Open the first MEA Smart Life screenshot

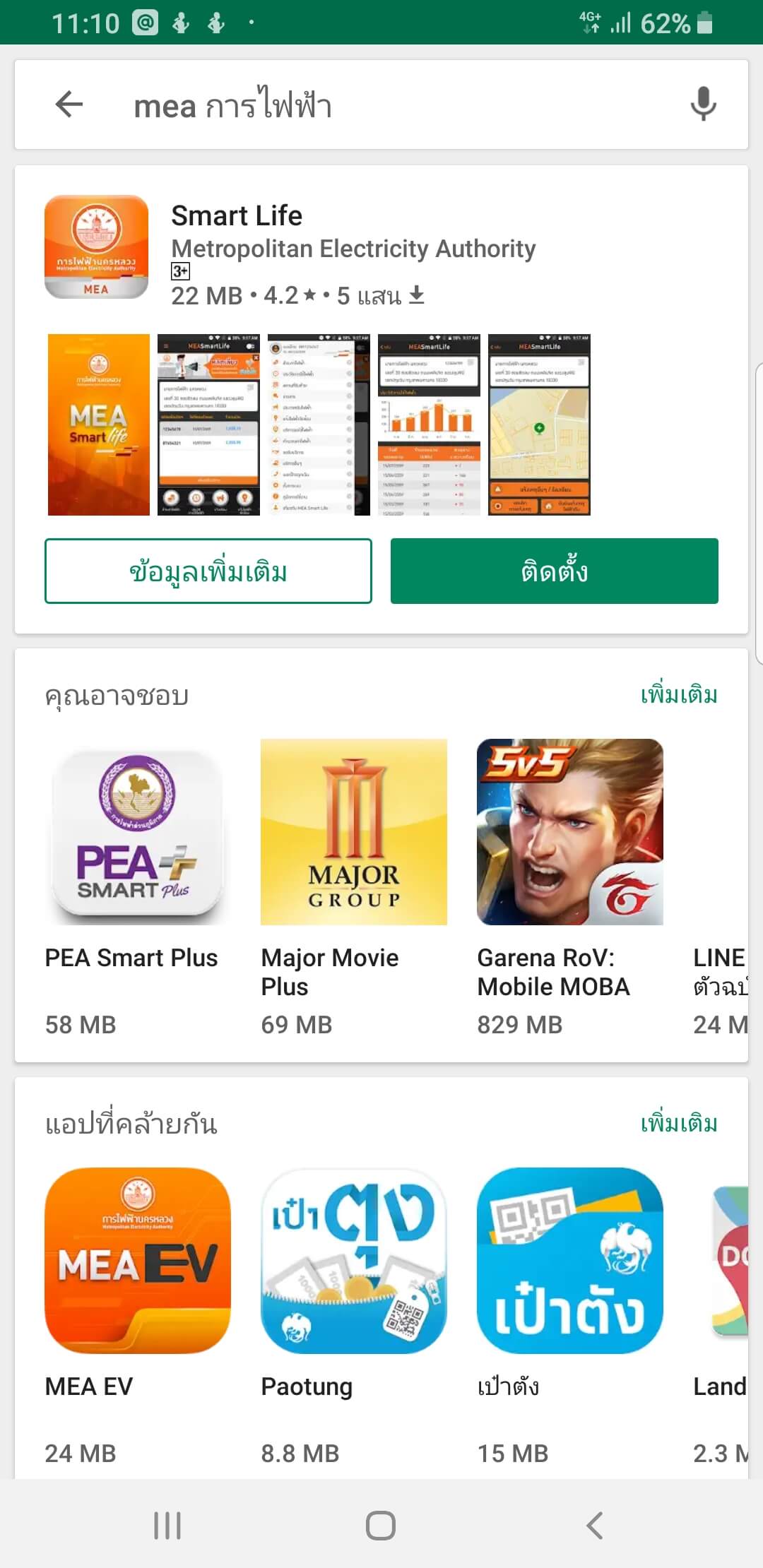99,422
